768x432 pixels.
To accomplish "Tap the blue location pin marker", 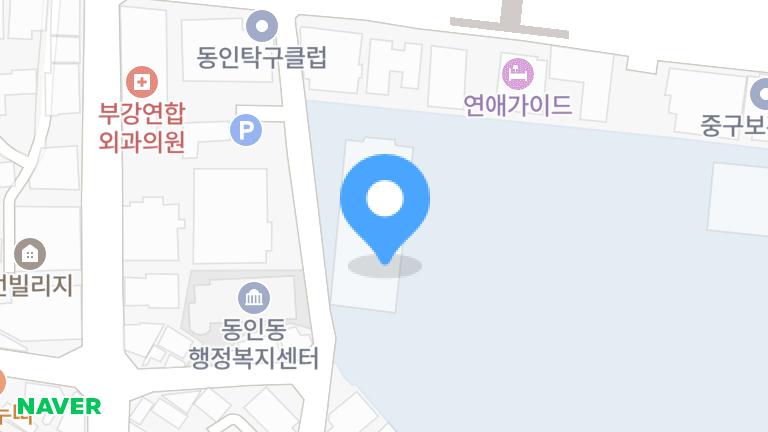I will click(x=385, y=204).
